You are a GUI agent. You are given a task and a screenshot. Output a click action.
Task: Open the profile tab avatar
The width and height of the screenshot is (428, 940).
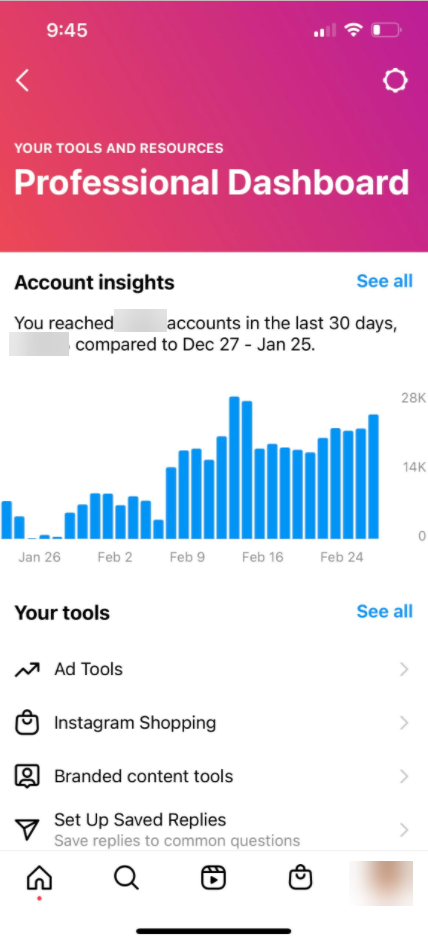tap(381, 883)
